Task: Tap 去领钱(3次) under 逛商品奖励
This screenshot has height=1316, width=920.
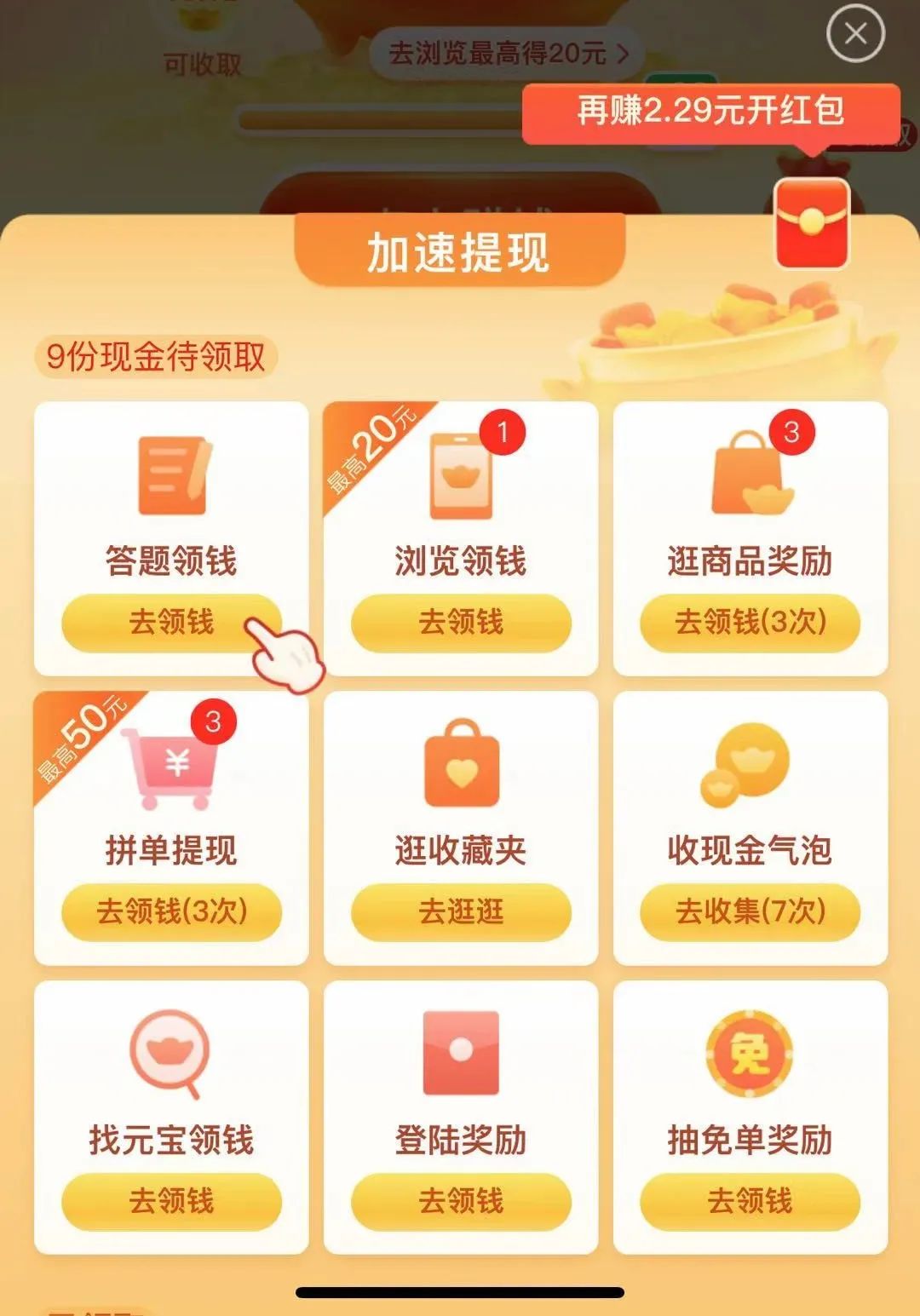Action: point(750,622)
